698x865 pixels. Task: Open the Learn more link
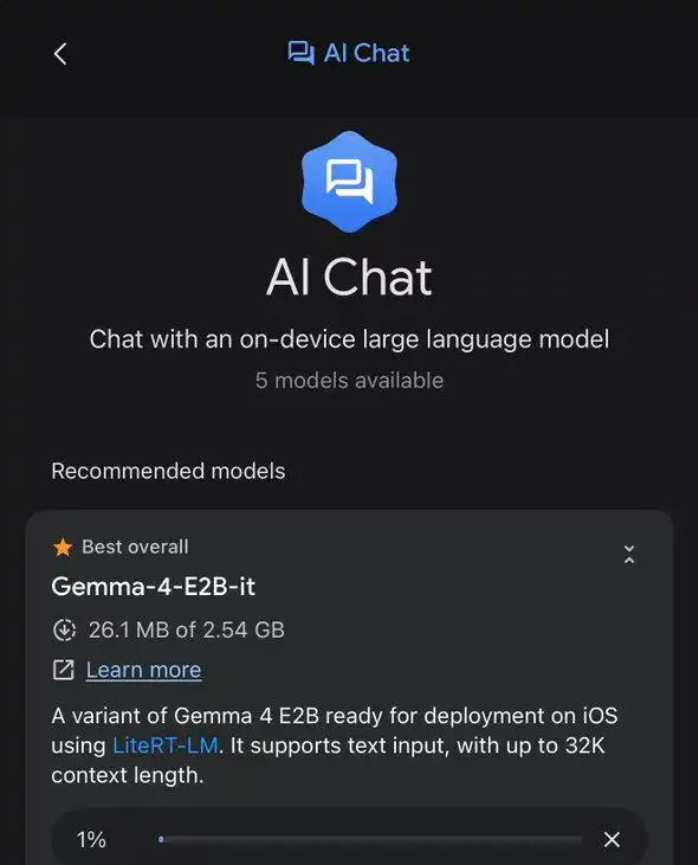(143, 670)
